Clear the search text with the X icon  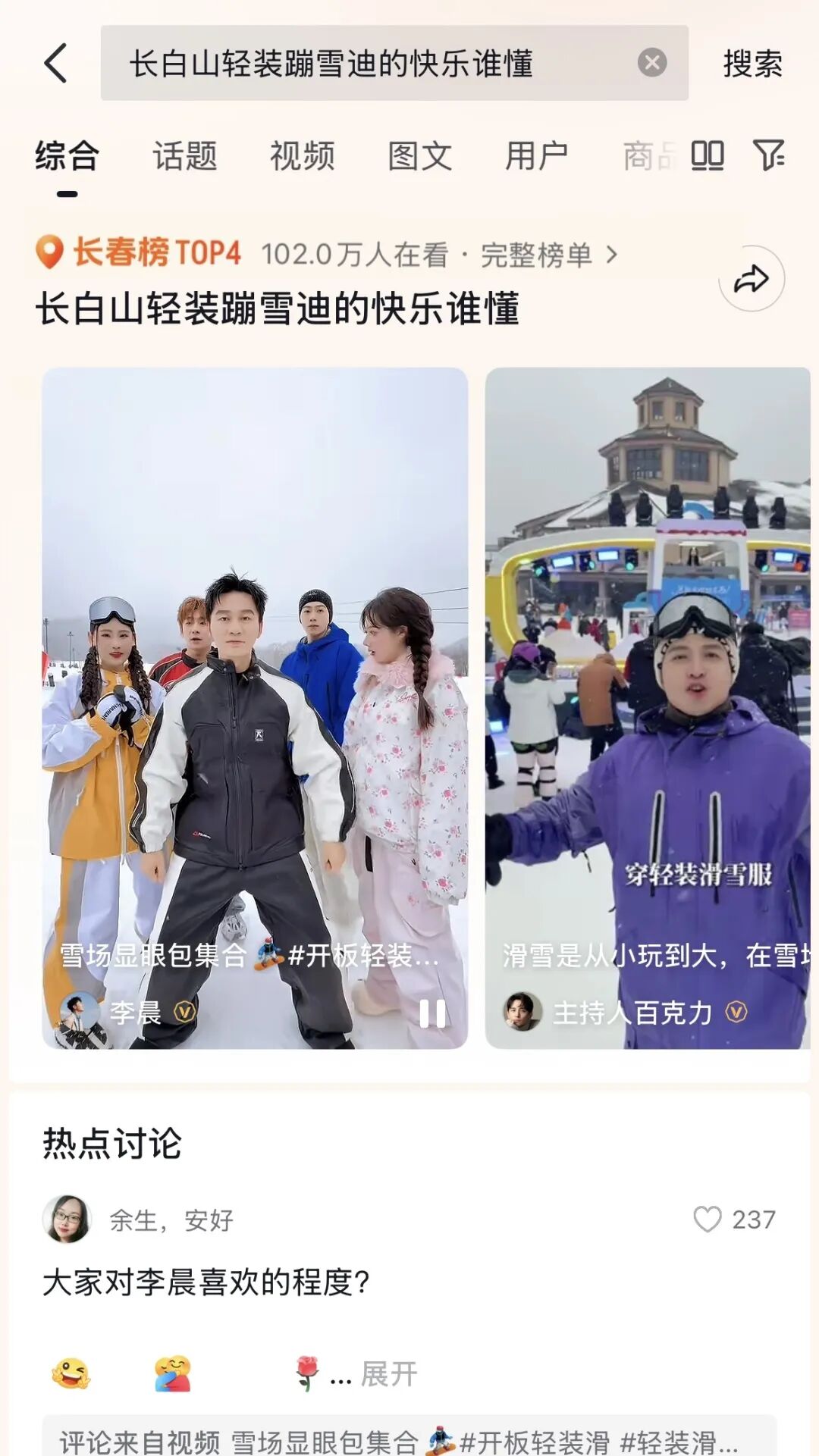[651, 63]
